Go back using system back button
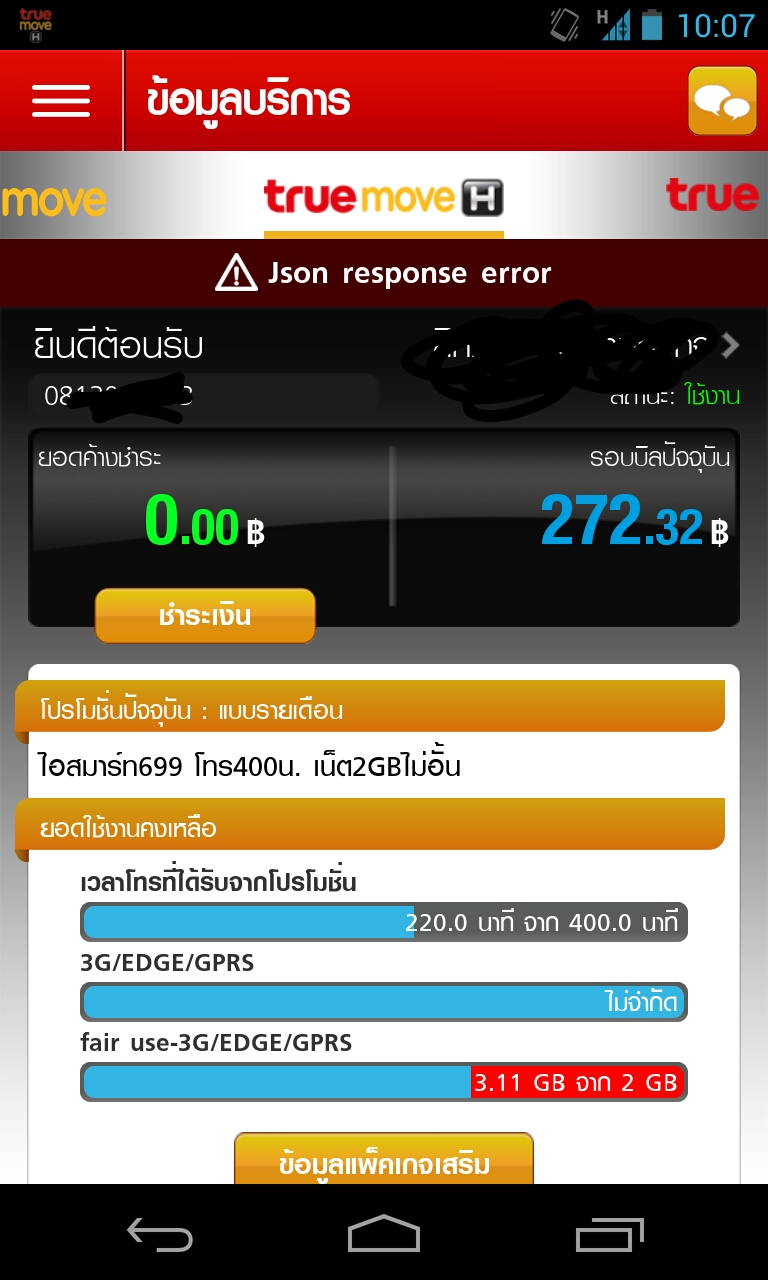This screenshot has width=768, height=1280. click(x=160, y=1234)
